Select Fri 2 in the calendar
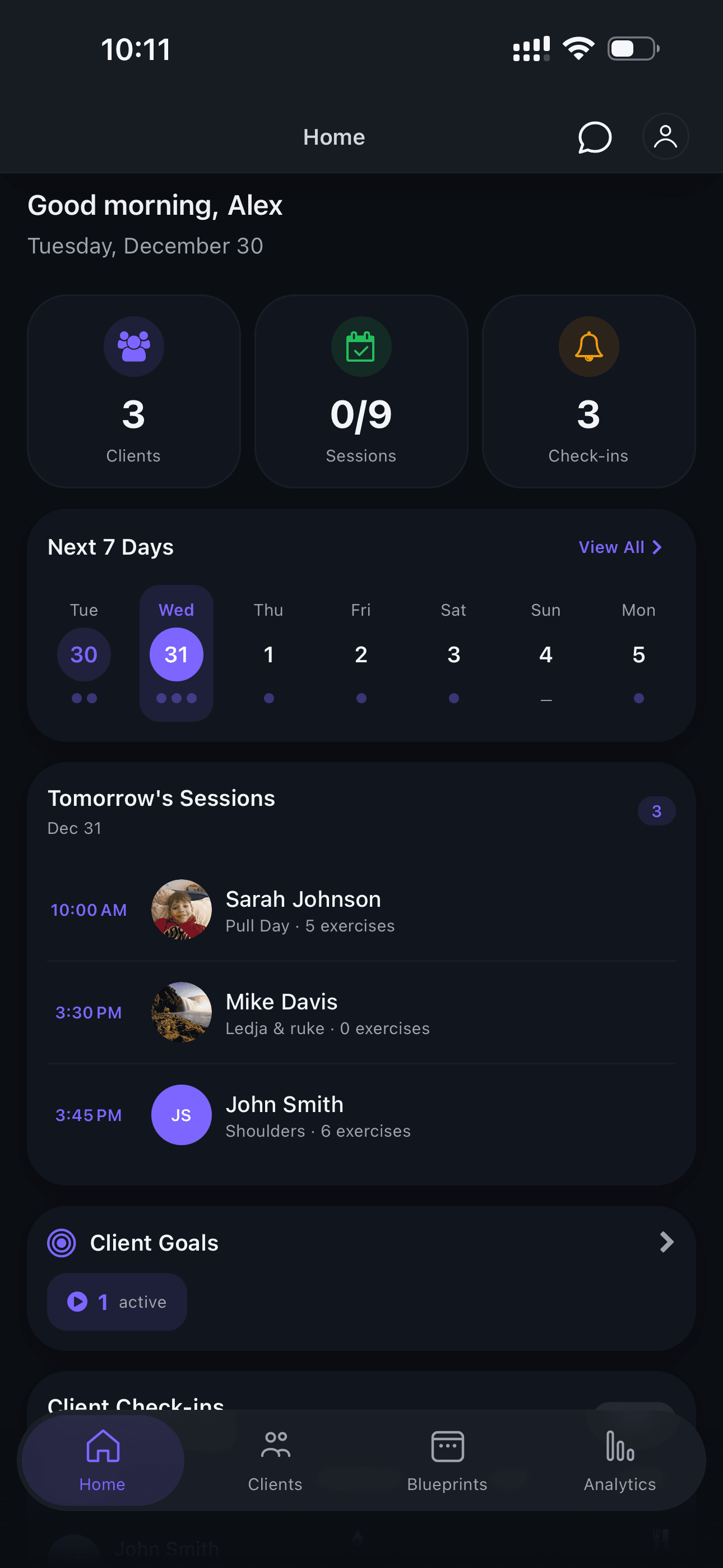Screen dimensions: 723x1568 361,654
